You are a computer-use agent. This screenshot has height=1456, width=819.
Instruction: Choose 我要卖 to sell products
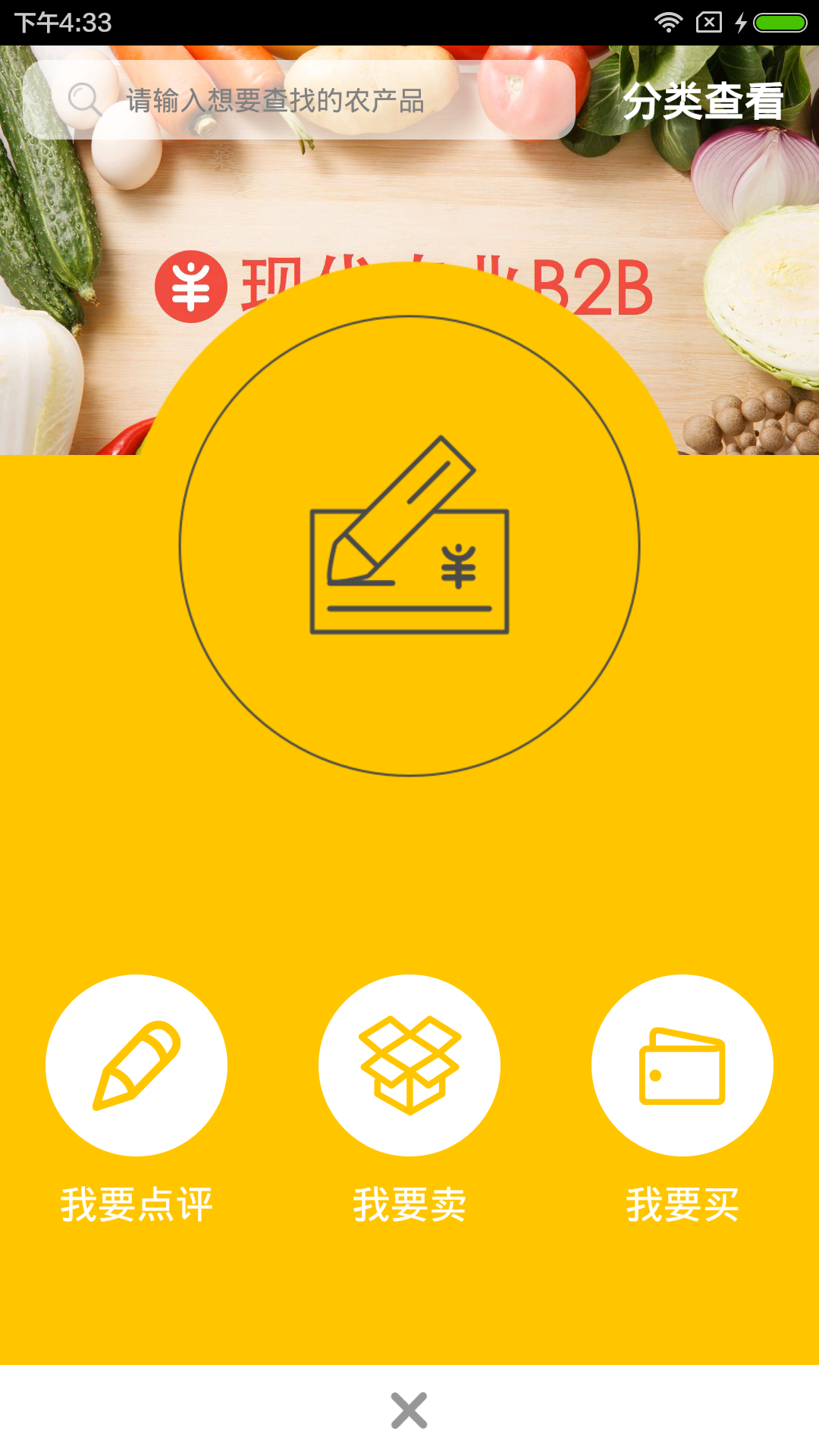pyautogui.click(x=409, y=1065)
